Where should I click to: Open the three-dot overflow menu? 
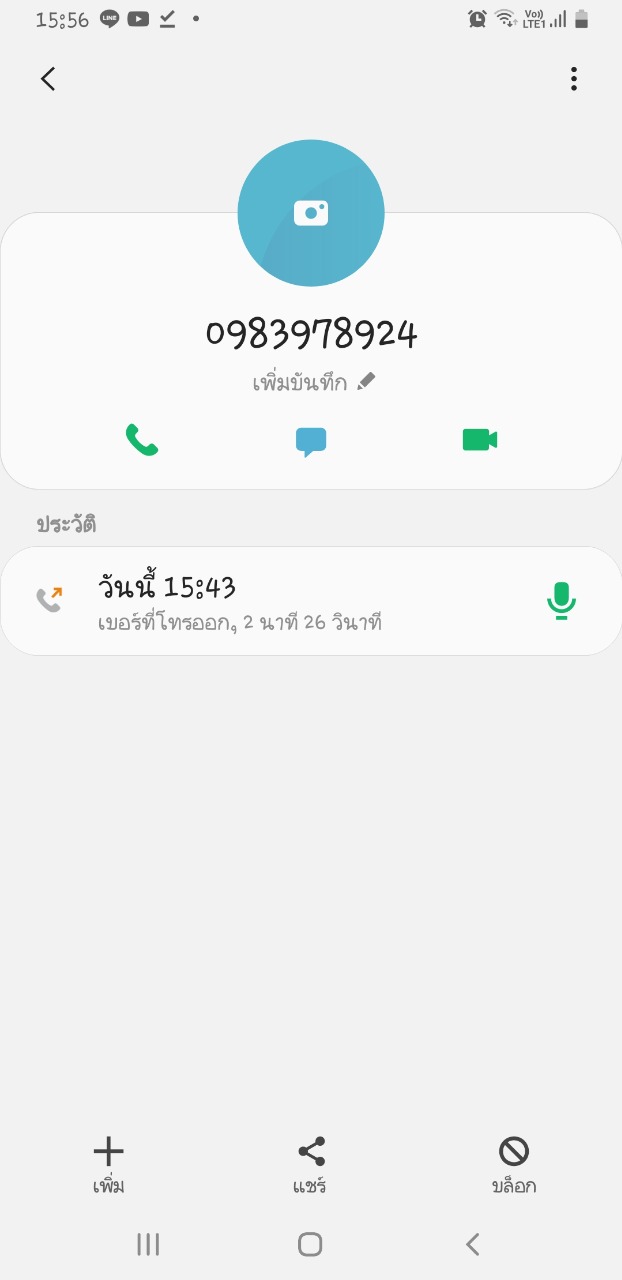point(573,79)
